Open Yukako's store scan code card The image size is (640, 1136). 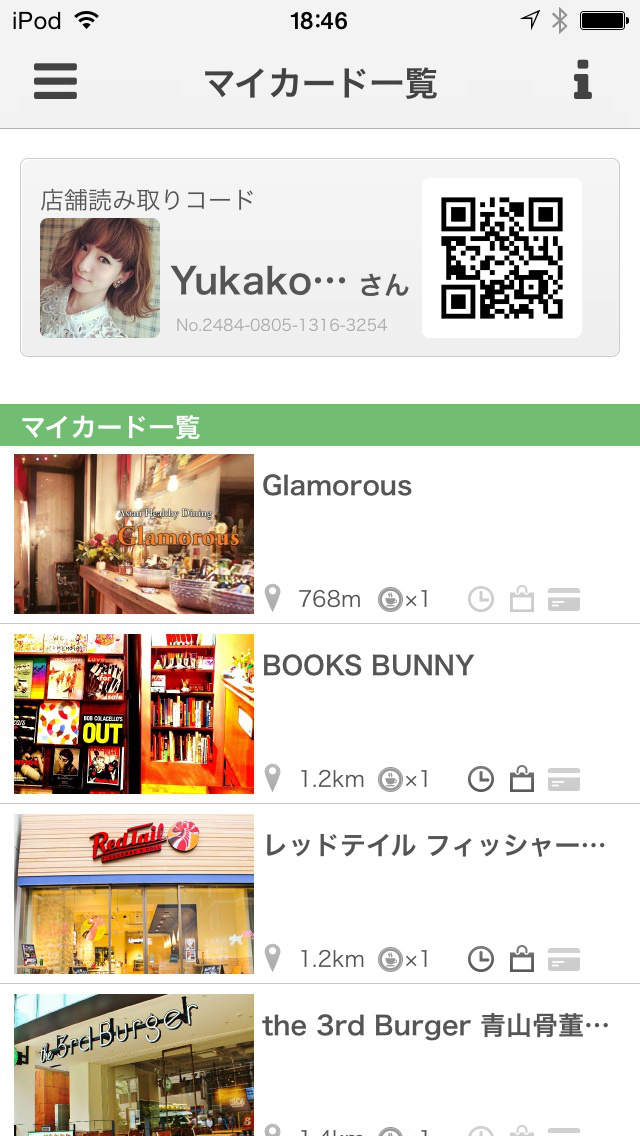(320, 258)
